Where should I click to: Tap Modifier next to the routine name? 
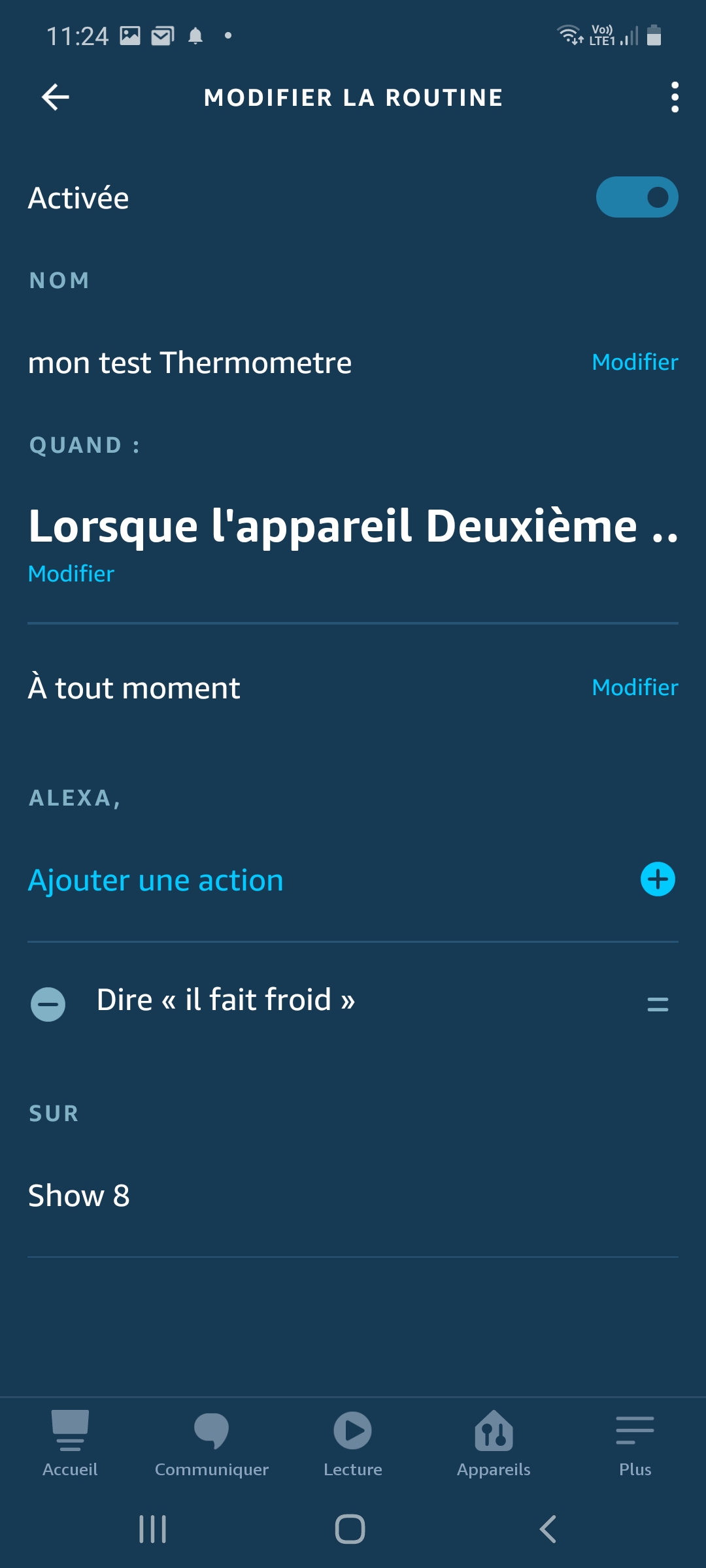634,362
